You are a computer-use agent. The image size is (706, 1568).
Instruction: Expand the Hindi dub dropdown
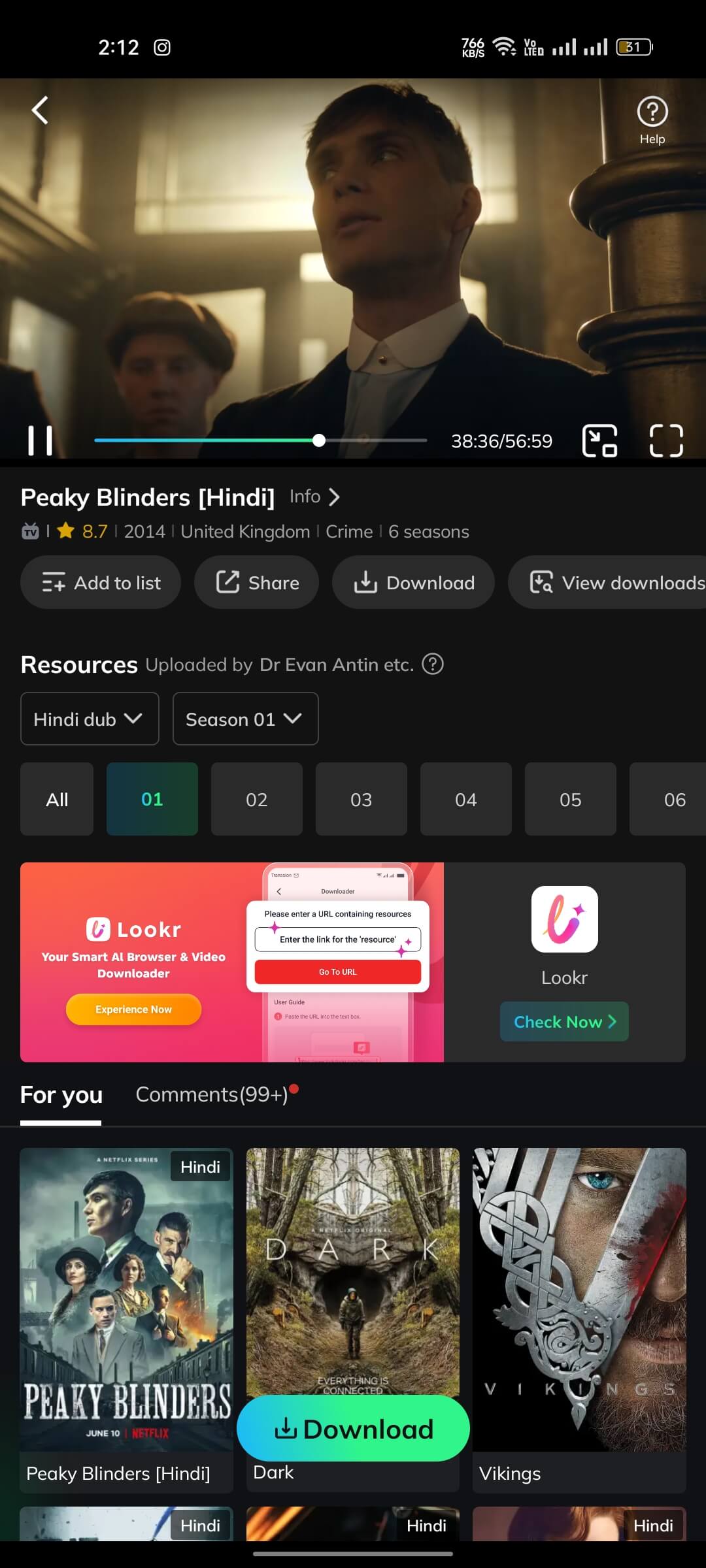(x=90, y=719)
